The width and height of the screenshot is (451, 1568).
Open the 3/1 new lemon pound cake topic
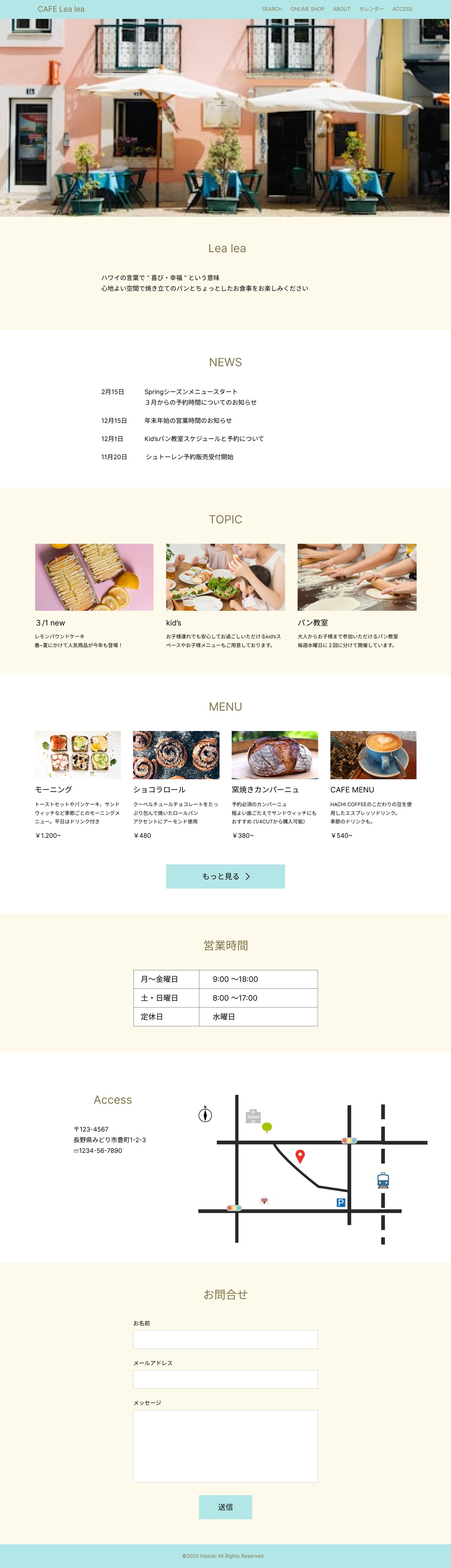click(x=94, y=577)
